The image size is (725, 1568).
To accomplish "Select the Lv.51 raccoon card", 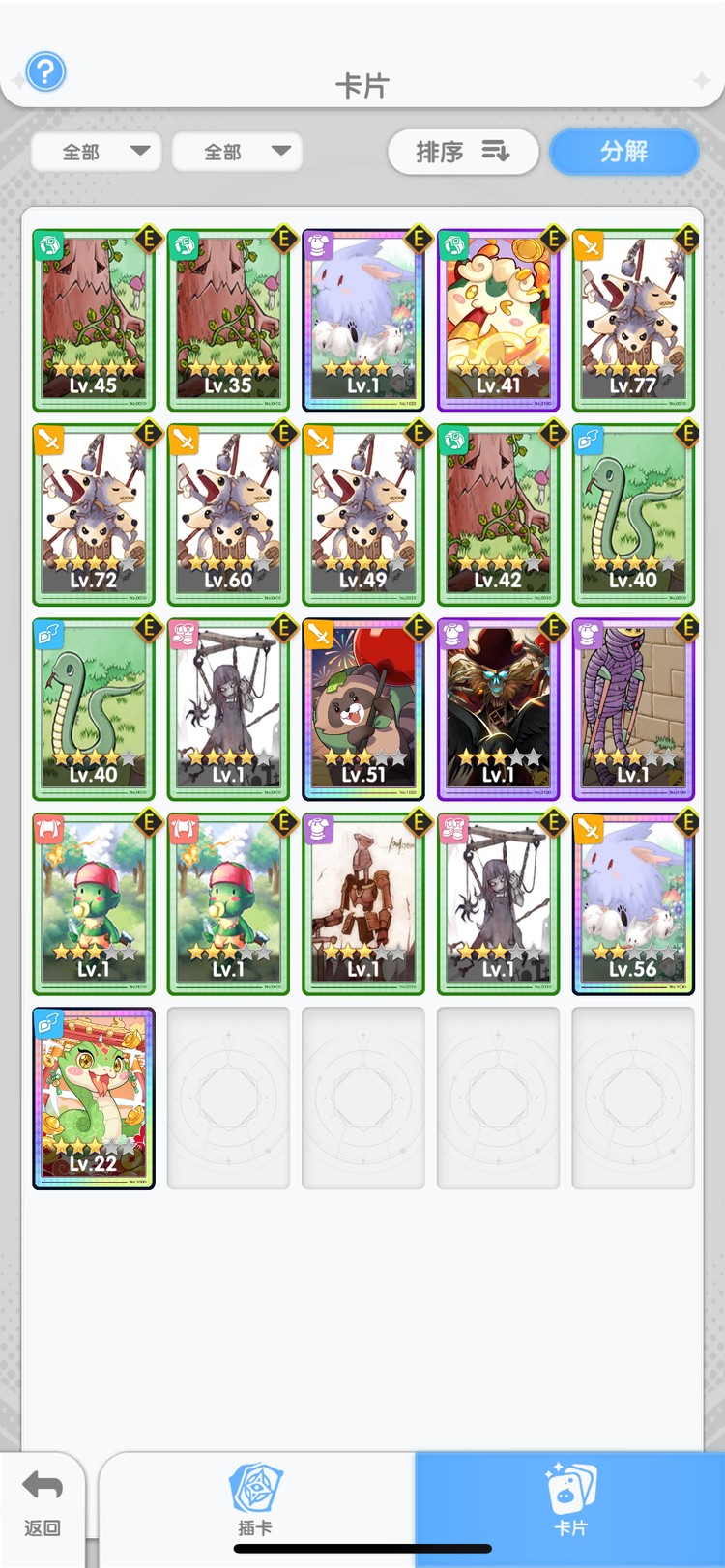I will (x=363, y=709).
